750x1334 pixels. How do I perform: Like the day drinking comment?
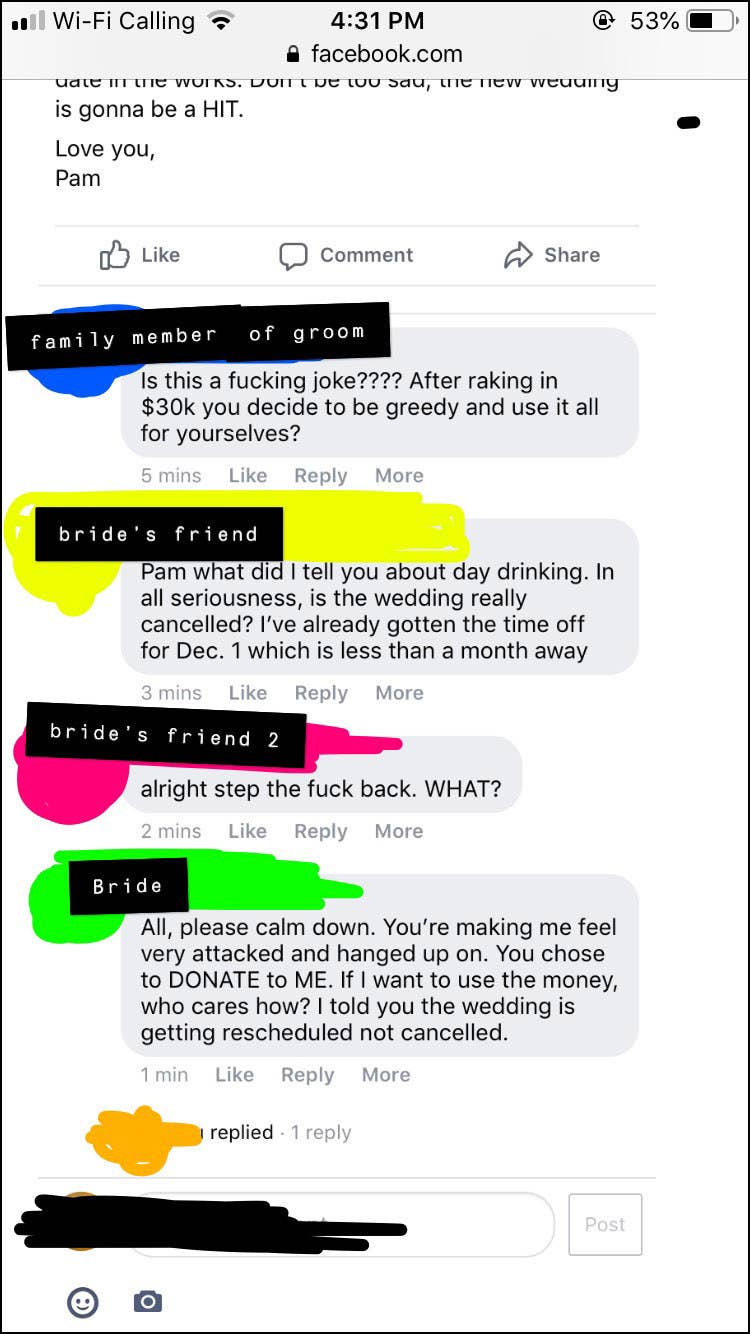tap(247, 693)
